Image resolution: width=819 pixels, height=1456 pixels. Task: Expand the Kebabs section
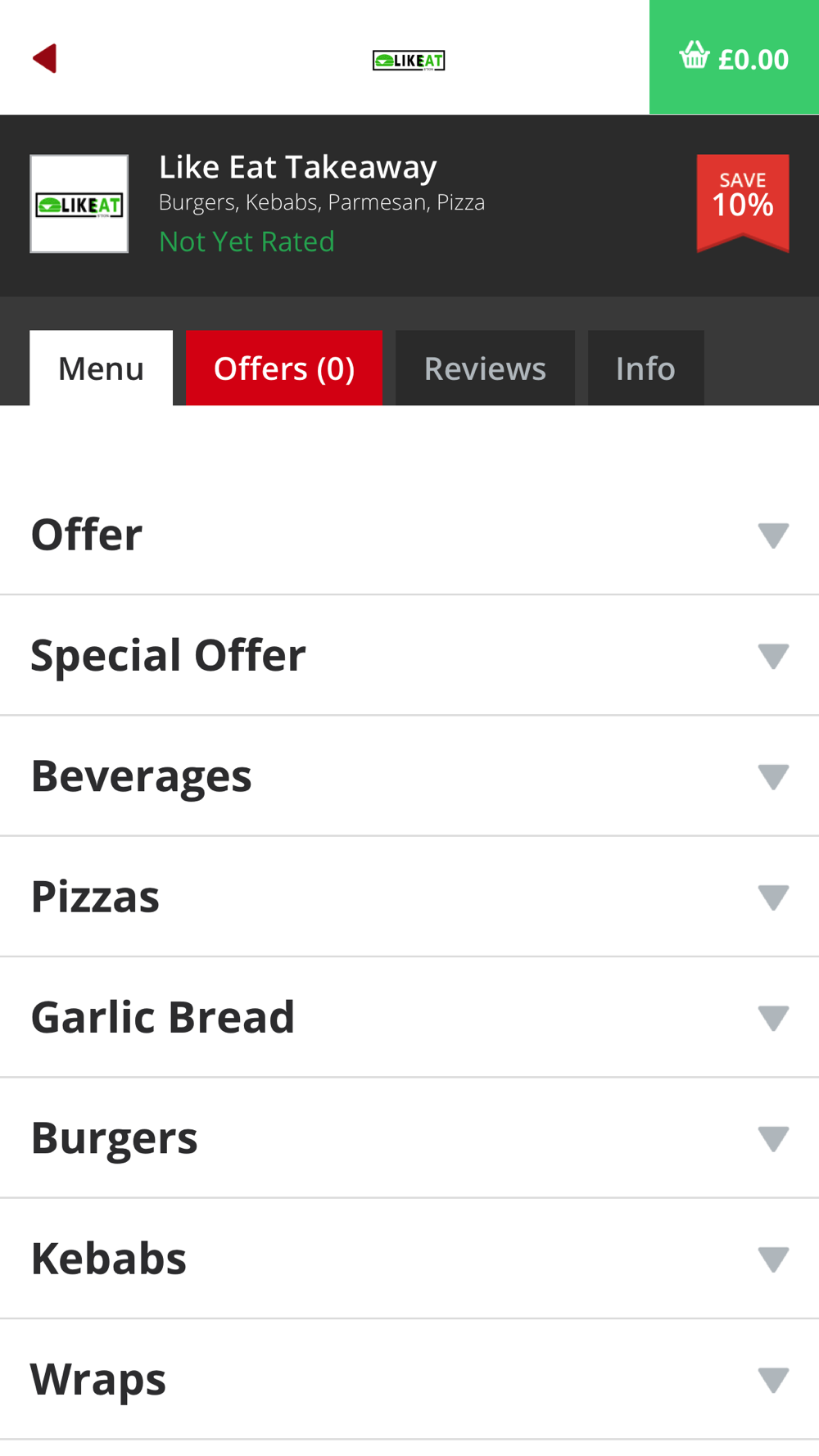[x=409, y=1259]
